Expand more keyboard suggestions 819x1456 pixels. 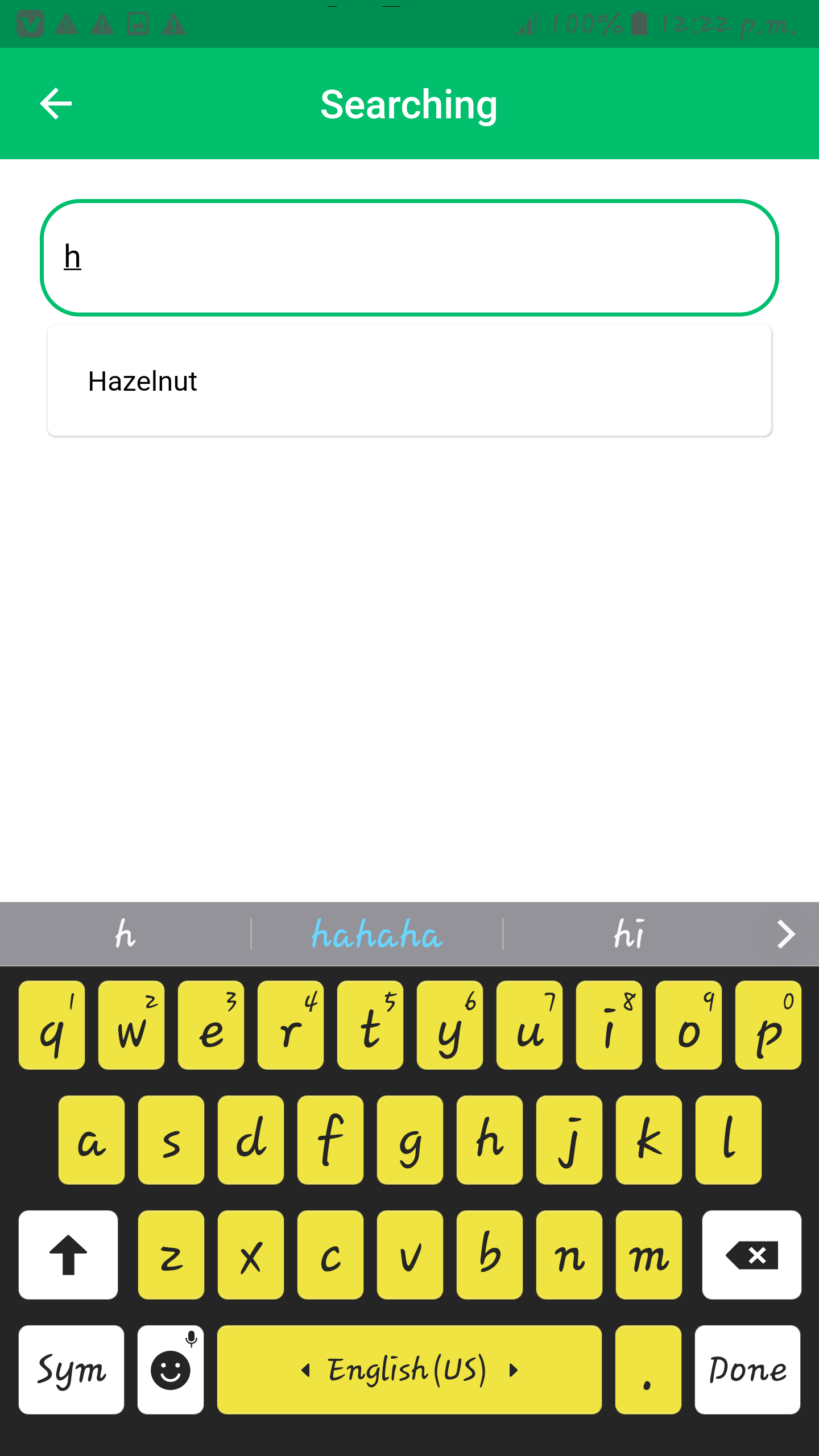pos(786,934)
